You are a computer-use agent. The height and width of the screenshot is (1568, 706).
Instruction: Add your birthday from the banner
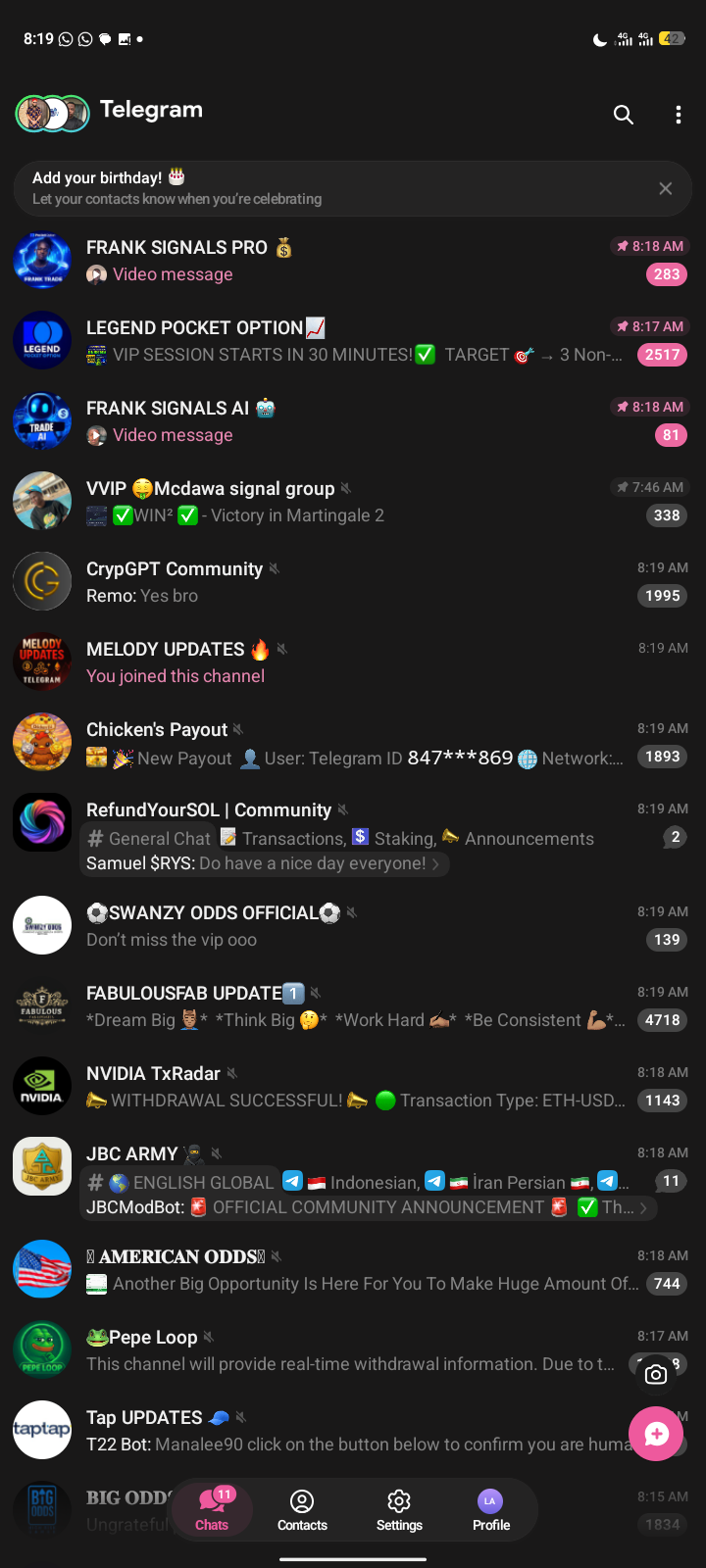pos(294,188)
